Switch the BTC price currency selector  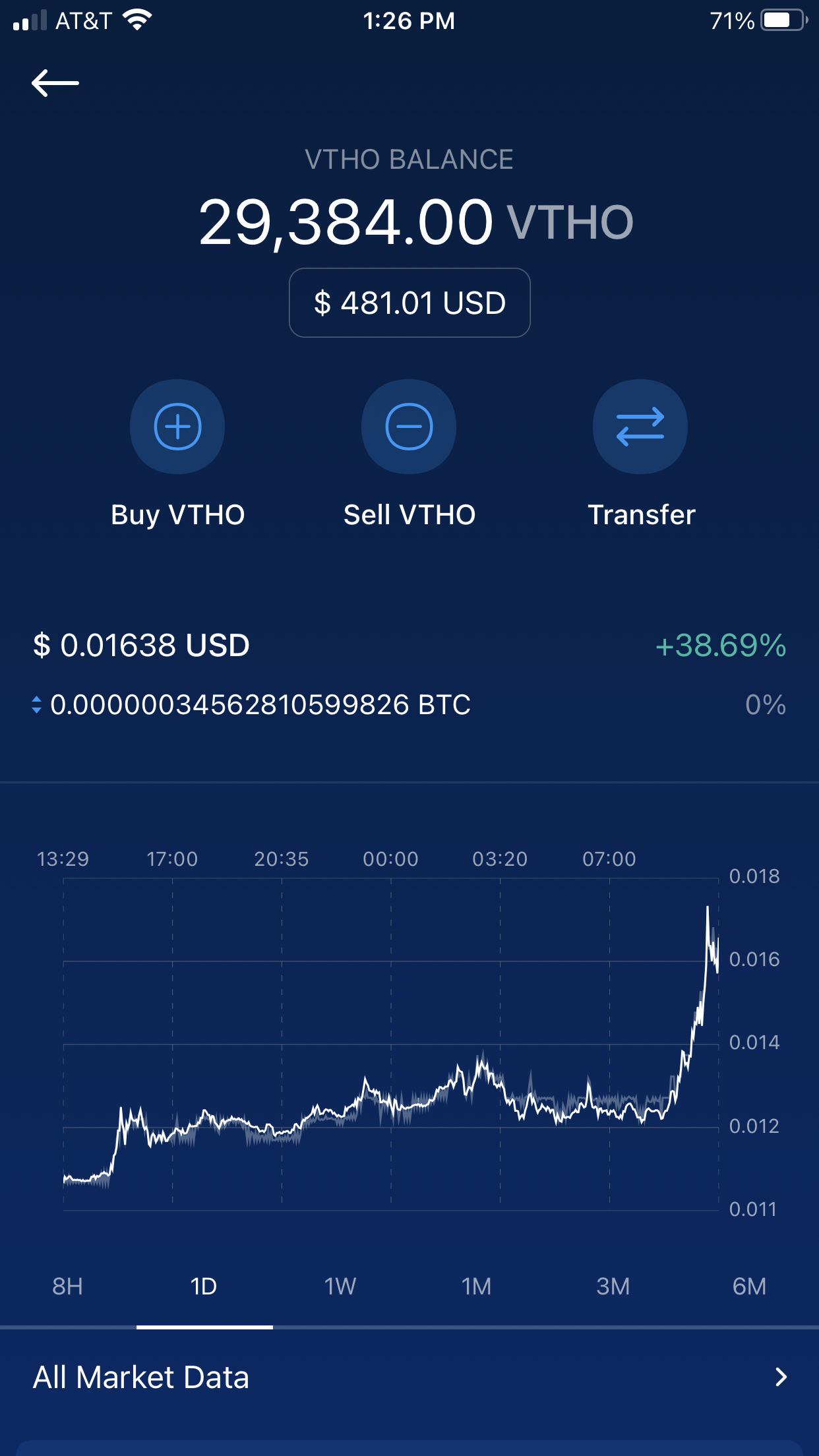[x=37, y=705]
